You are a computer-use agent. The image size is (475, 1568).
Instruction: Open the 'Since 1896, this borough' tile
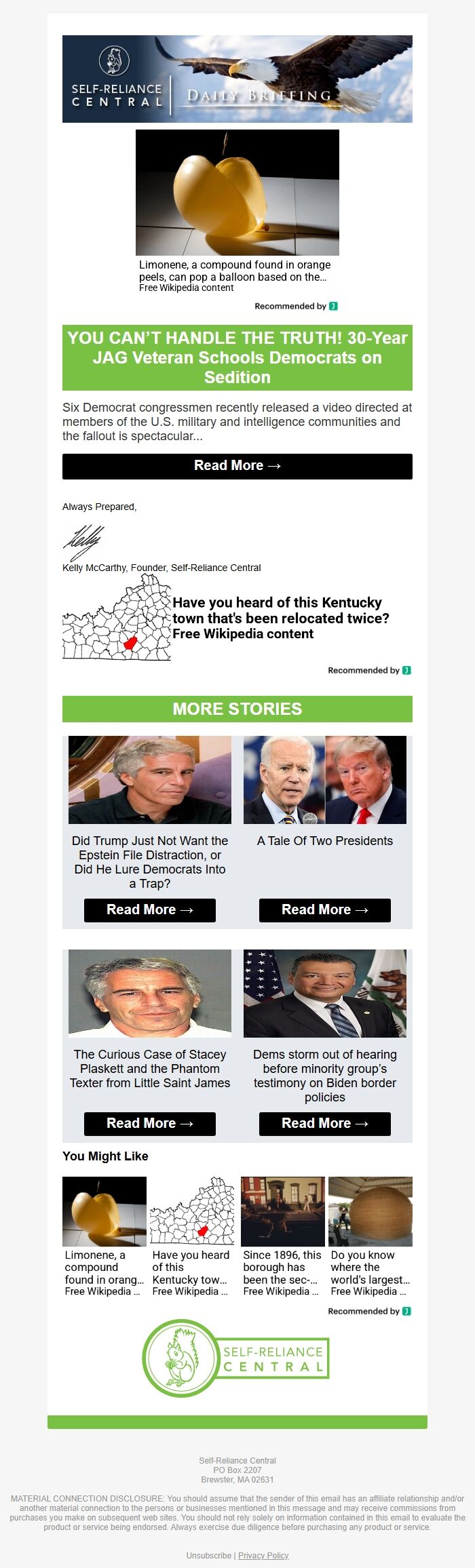point(283,1236)
